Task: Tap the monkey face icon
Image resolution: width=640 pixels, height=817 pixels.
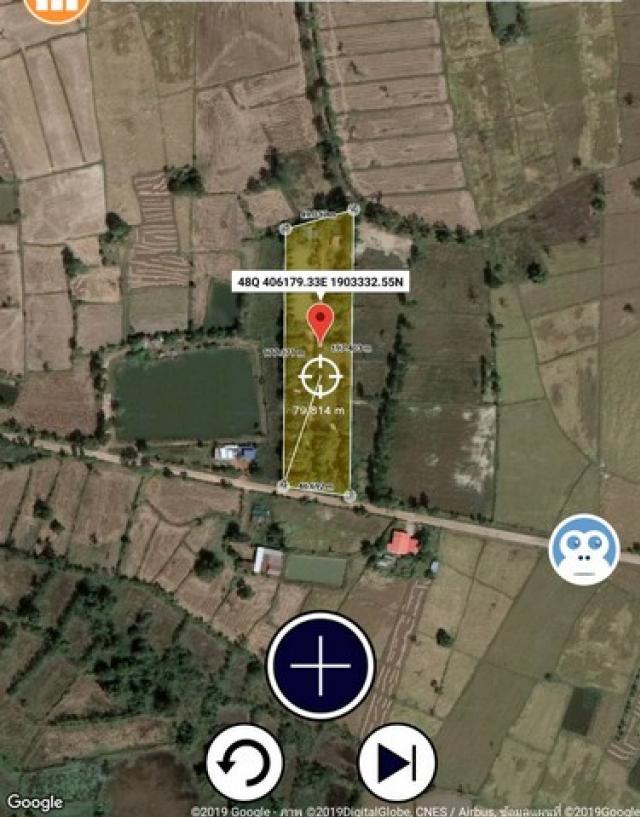Action: coord(584,549)
